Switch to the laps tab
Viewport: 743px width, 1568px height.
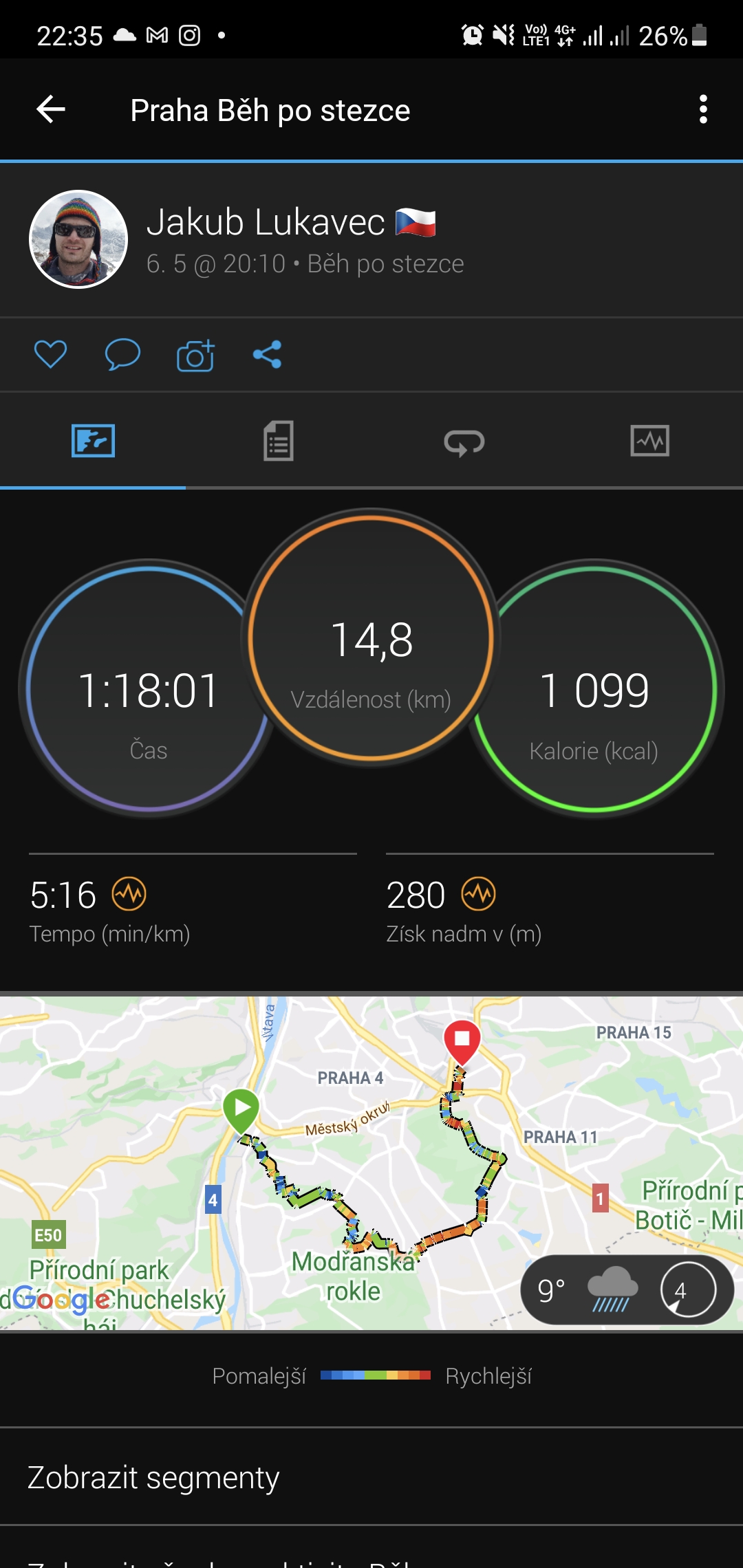tap(464, 442)
